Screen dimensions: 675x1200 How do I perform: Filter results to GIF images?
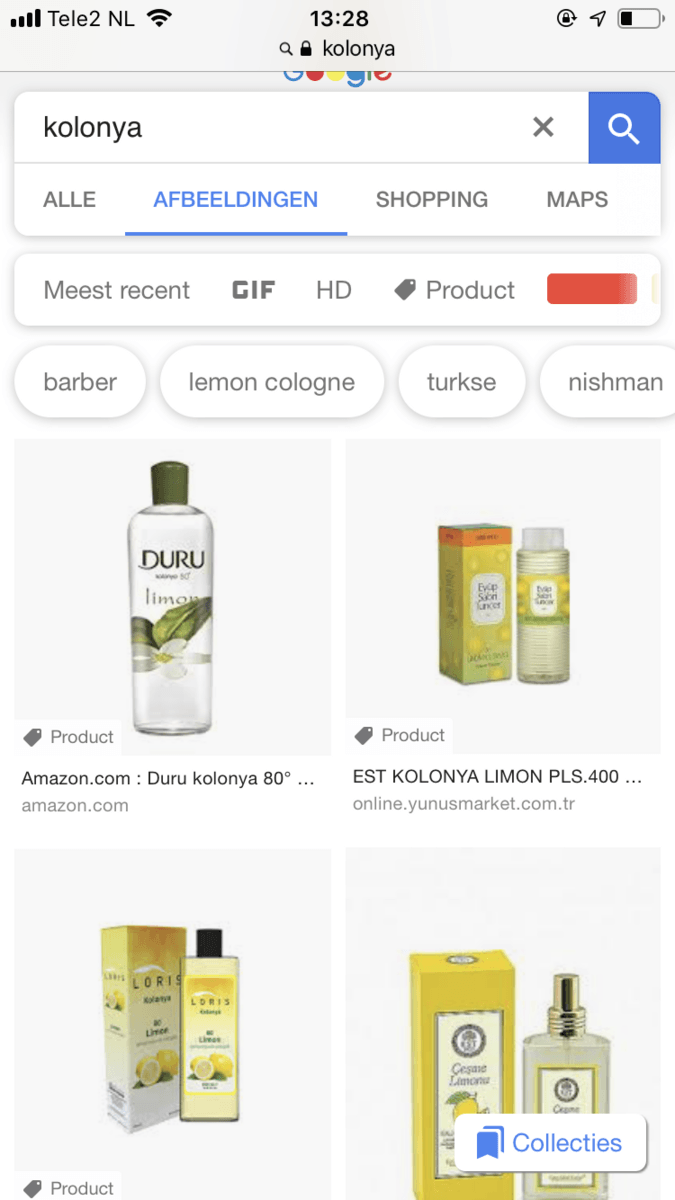253,290
